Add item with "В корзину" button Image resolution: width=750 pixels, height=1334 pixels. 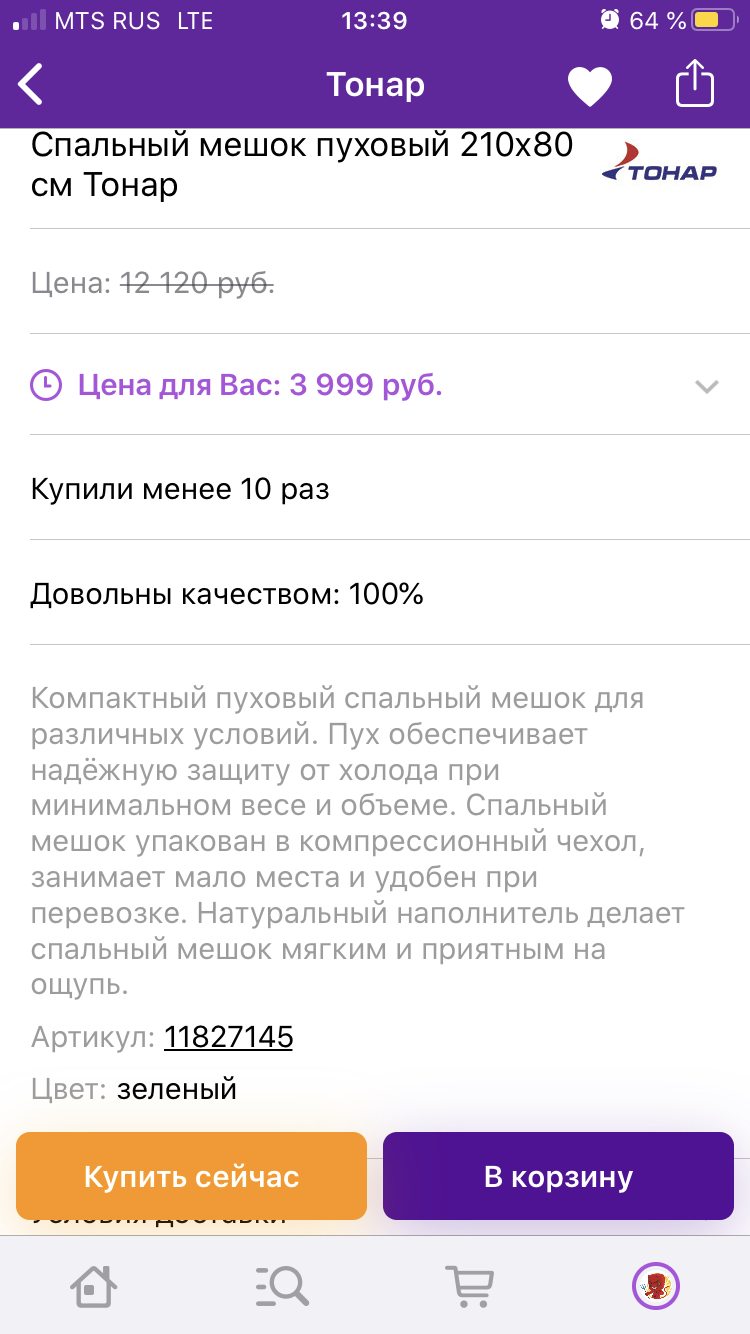coord(558,1176)
